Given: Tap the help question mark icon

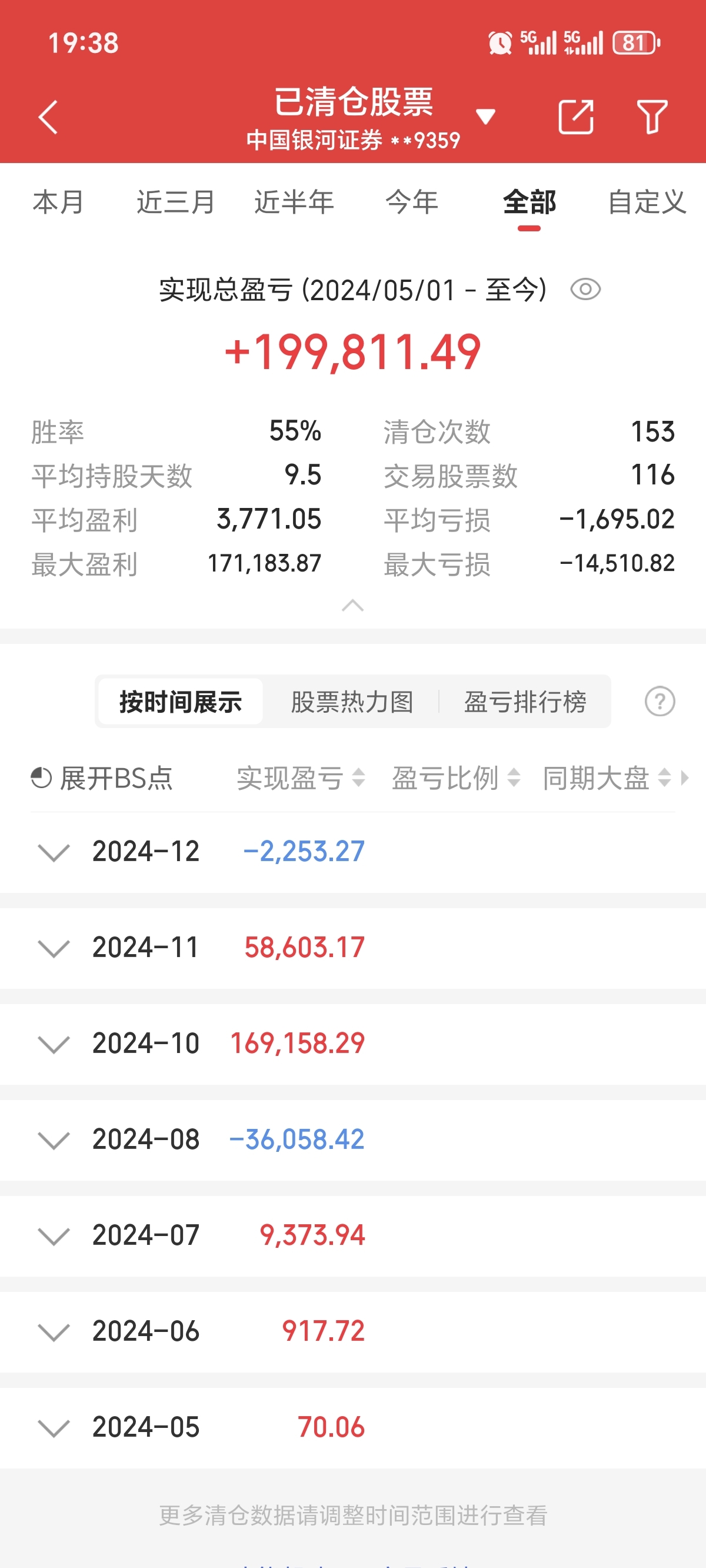Looking at the screenshot, I should click(659, 701).
